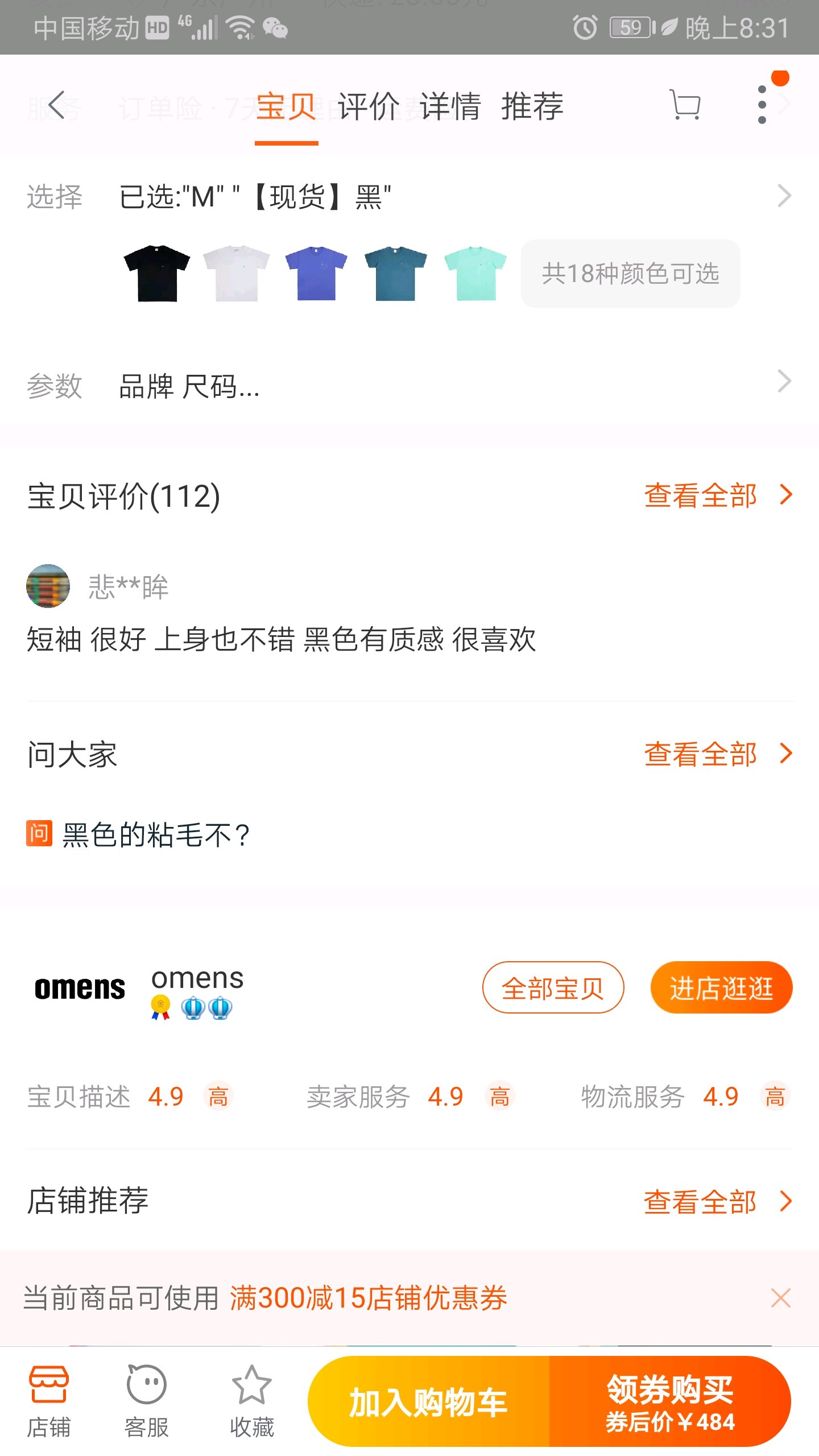Dismiss the 满300减15 coupon banner
The width and height of the screenshot is (819, 1456).
click(x=780, y=1298)
